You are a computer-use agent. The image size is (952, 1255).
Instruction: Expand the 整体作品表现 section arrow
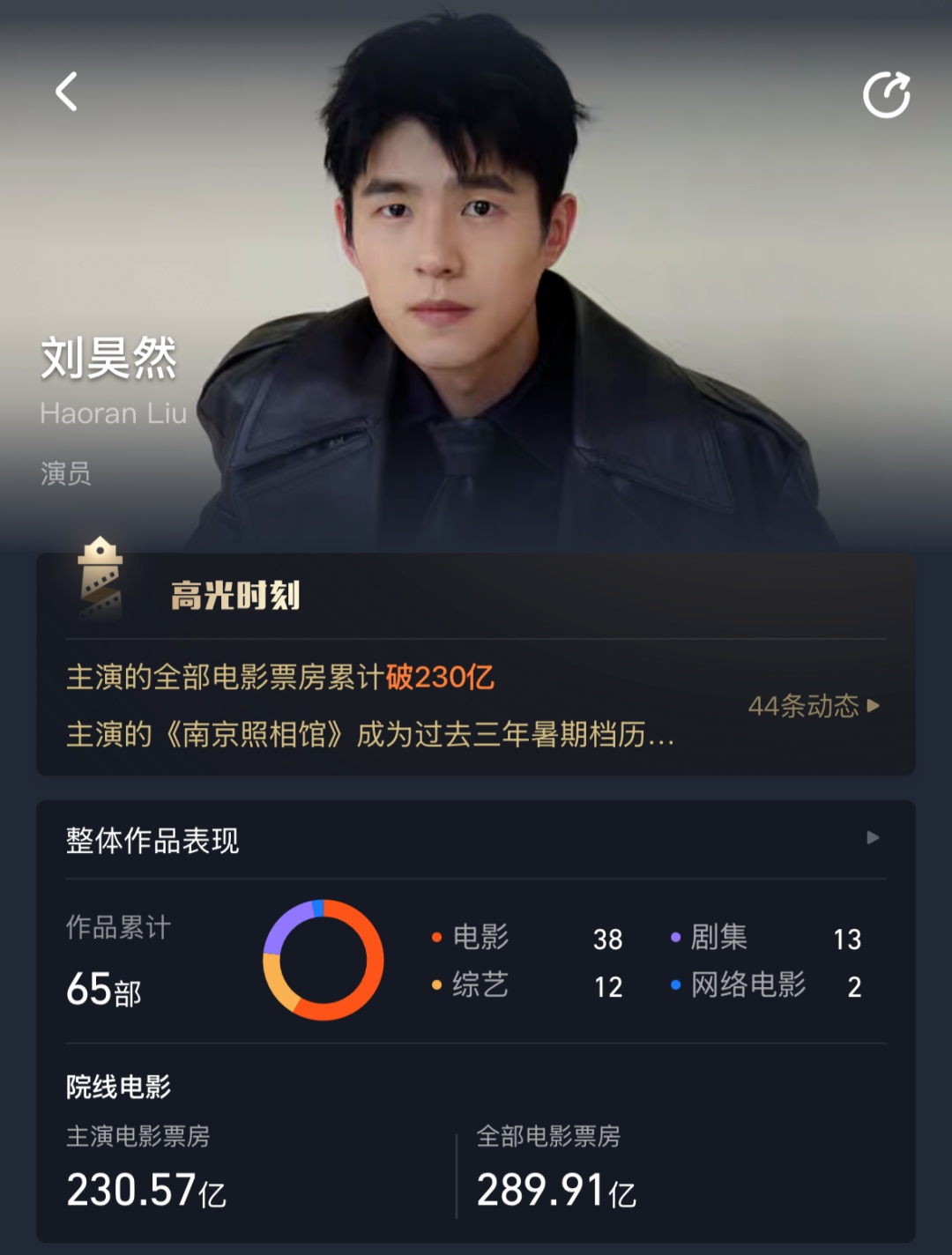coord(873,838)
